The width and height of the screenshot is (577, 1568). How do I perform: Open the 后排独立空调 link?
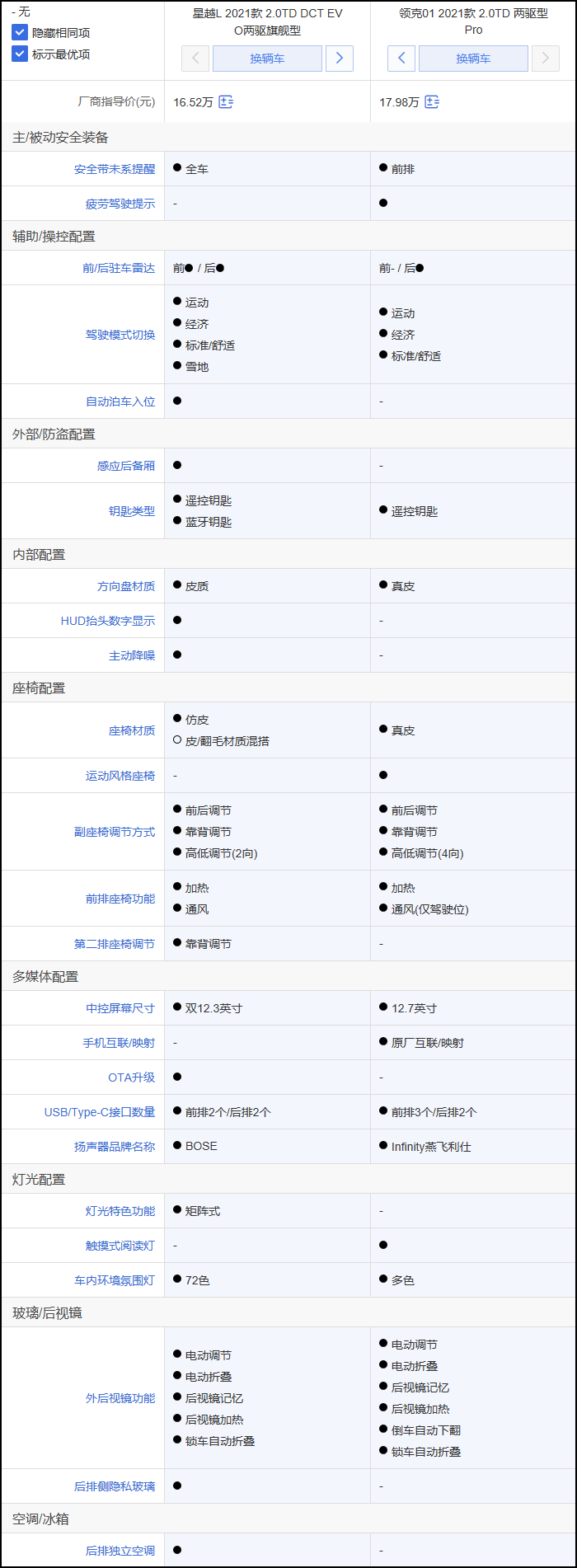click(120, 1551)
